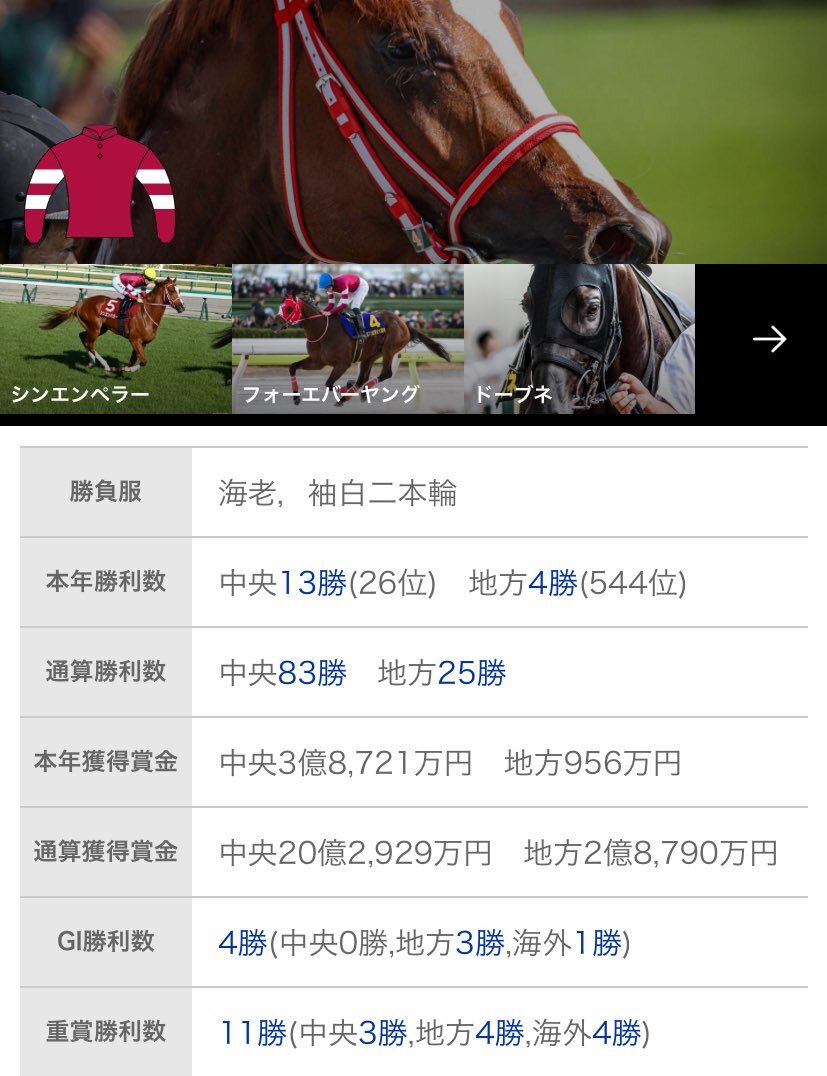
Task: View career 地方 25勝 wins
Action: click(471, 673)
